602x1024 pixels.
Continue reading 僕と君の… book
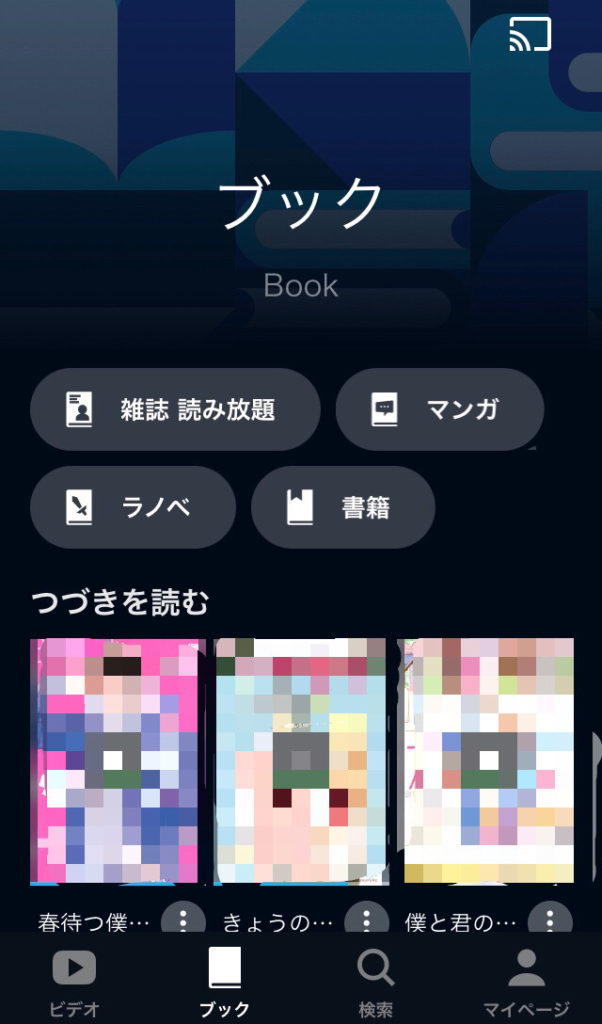tap(488, 761)
